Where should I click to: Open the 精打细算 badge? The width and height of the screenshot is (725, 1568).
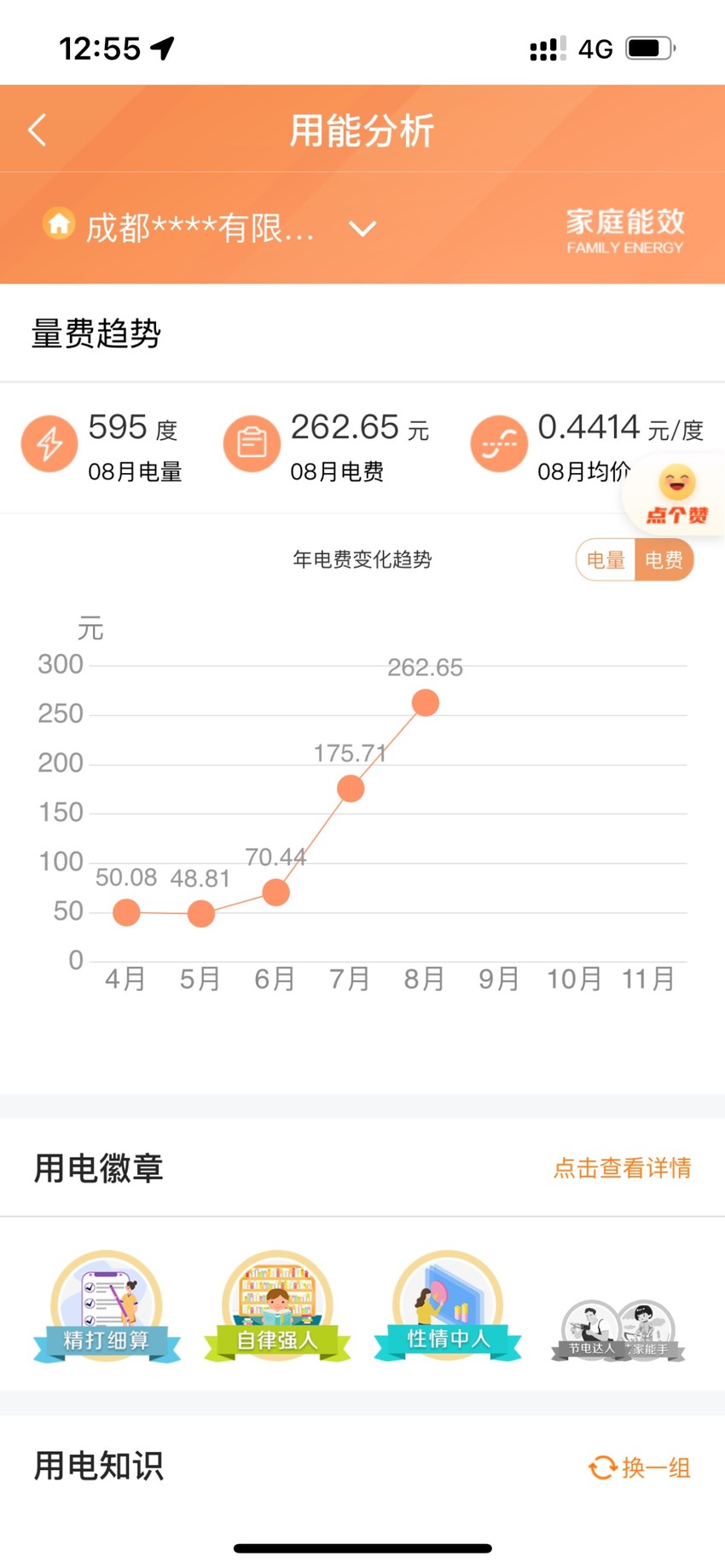click(x=107, y=1305)
